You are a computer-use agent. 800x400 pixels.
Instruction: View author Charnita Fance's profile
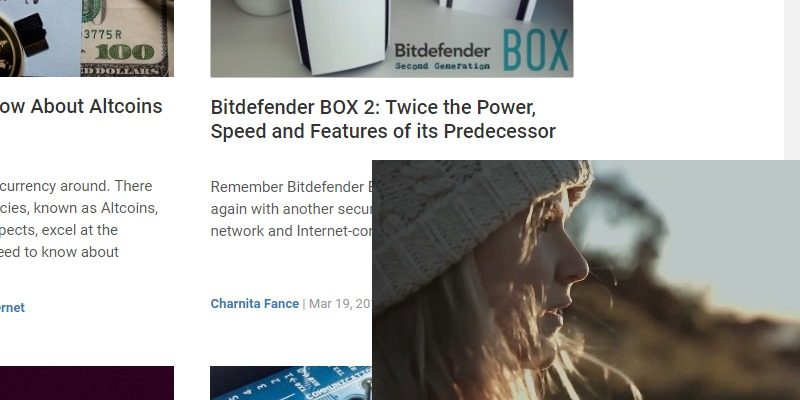point(254,303)
